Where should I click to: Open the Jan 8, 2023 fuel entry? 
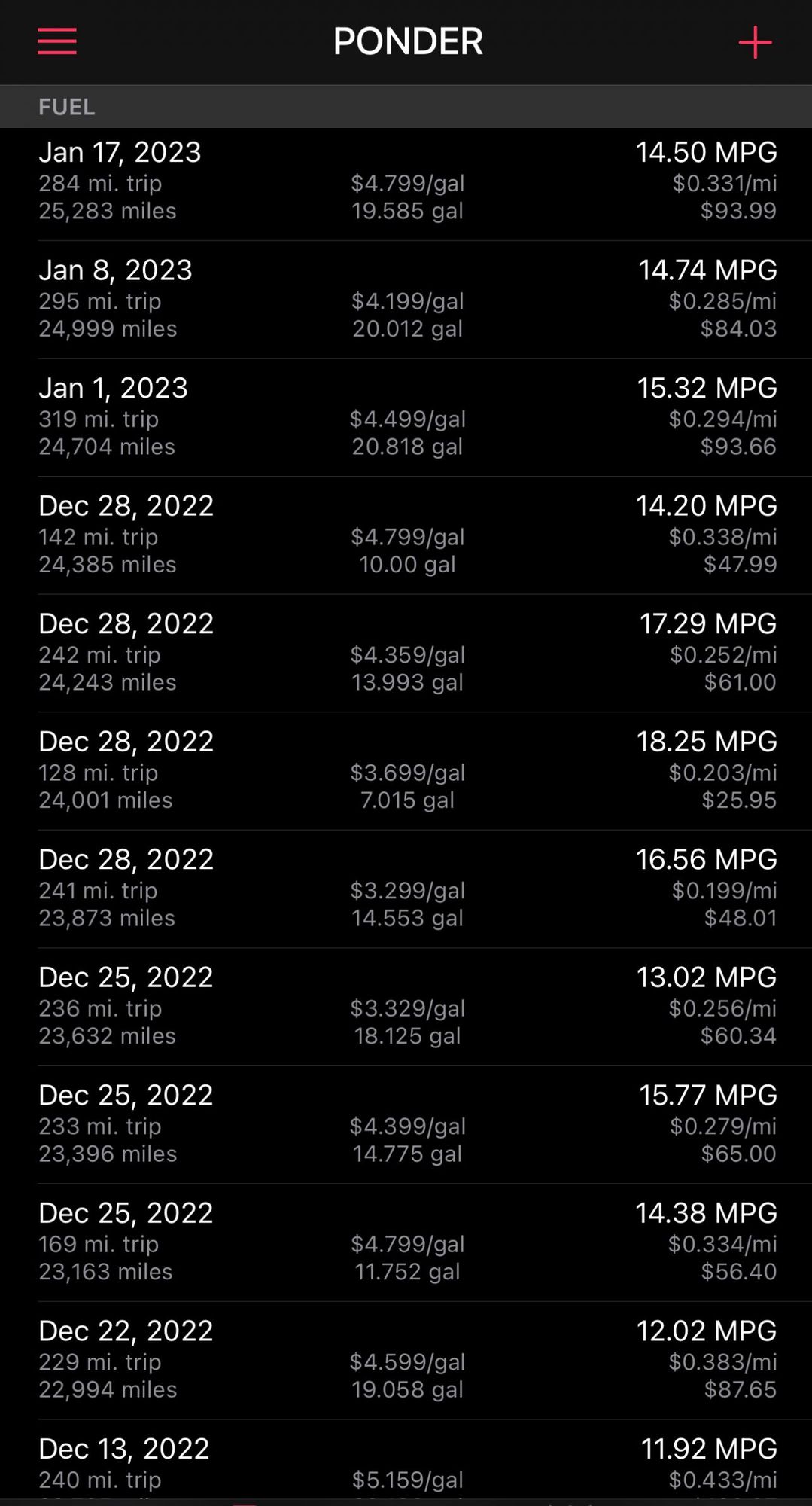pos(406,300)
